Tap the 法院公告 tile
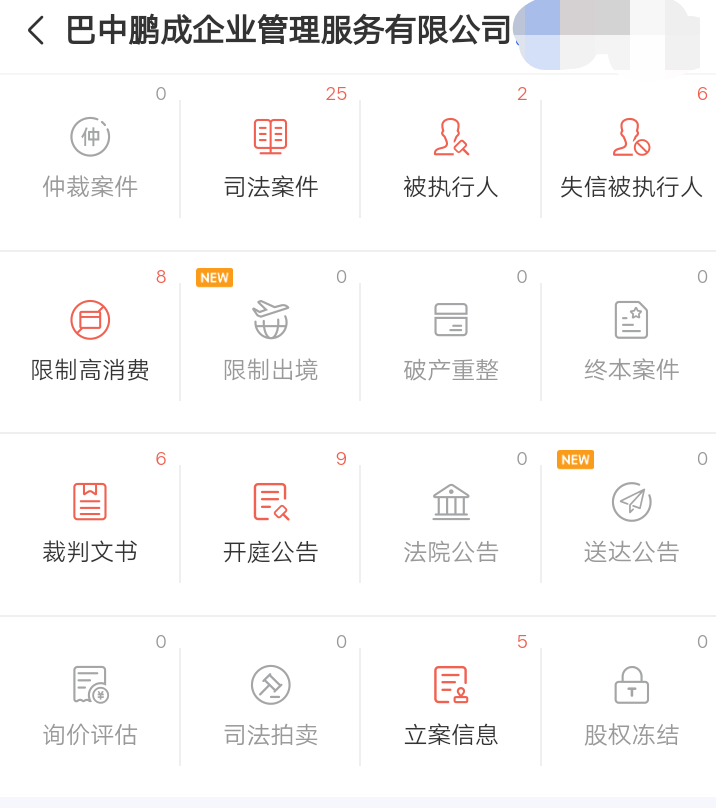This screenshot has width=716, height=808. [451, 524]
